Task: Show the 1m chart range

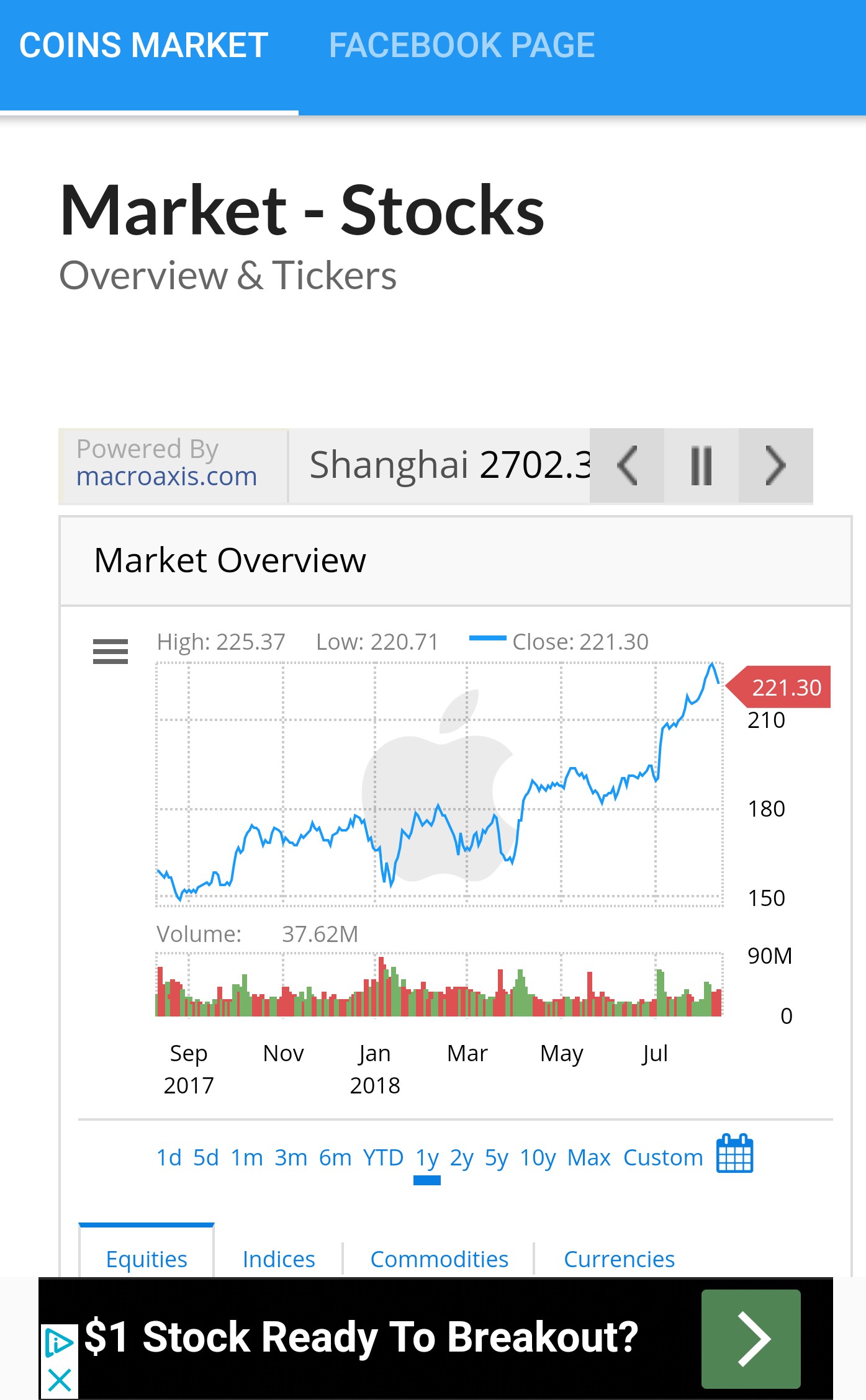Action: click(247, 1157)
